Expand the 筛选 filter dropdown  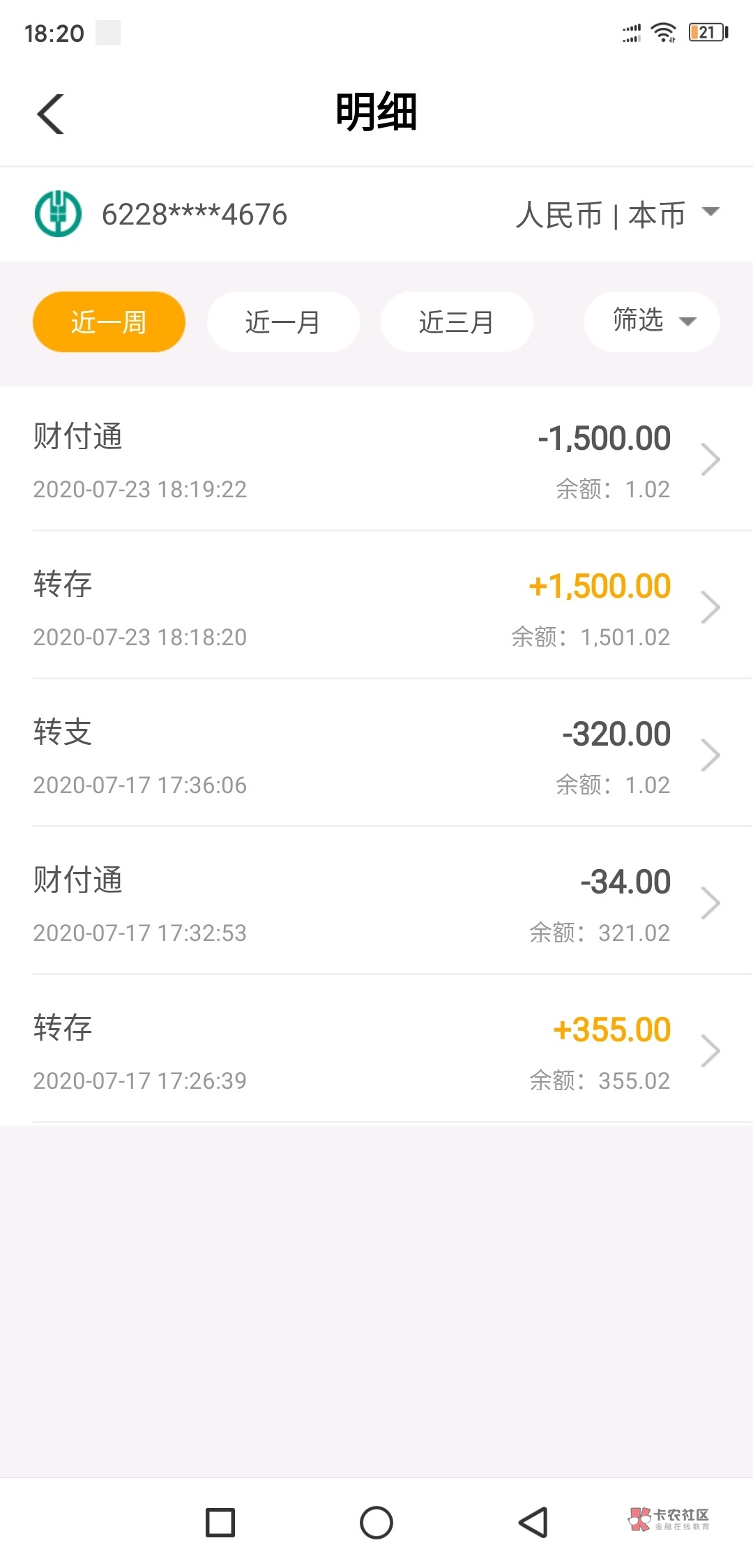click(652, 322)
